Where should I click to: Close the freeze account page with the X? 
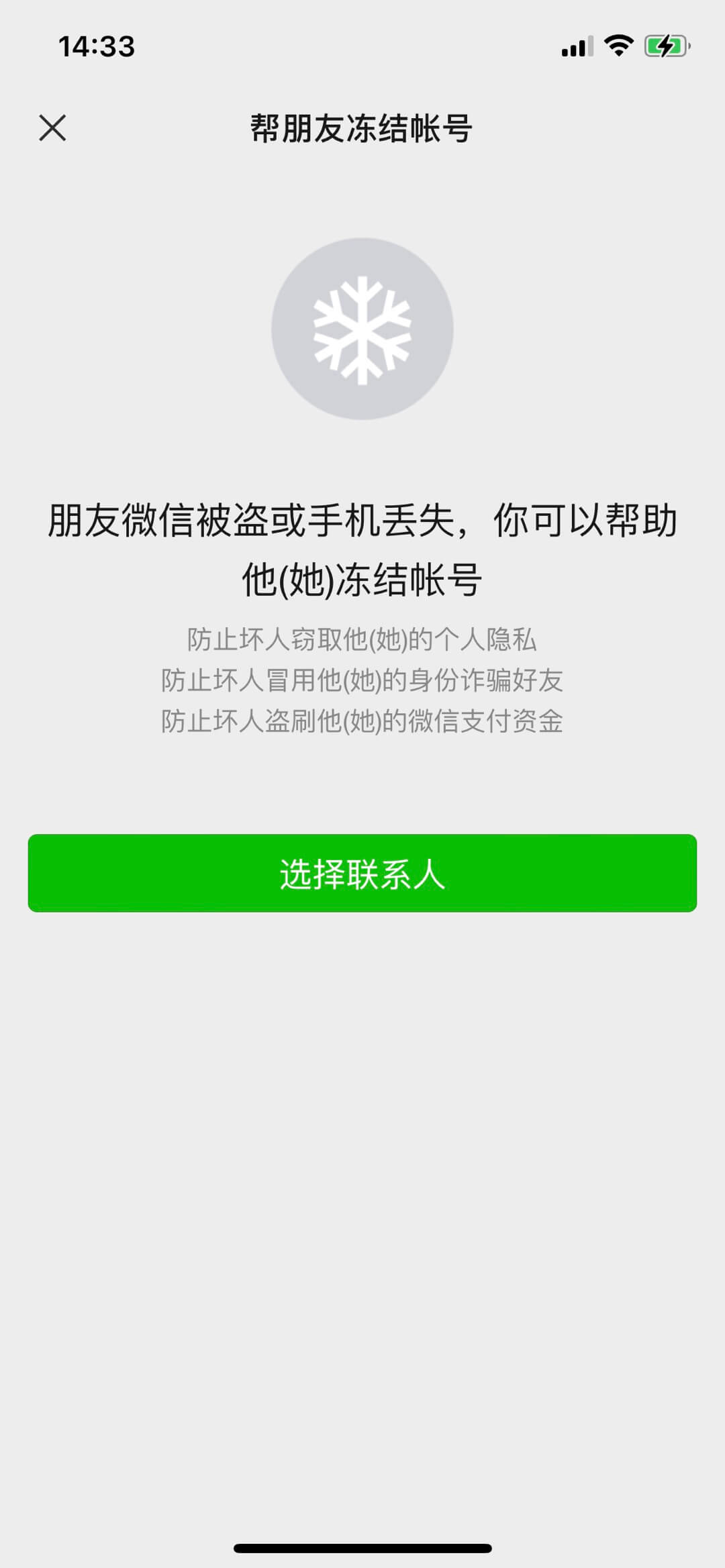(52, 127)
